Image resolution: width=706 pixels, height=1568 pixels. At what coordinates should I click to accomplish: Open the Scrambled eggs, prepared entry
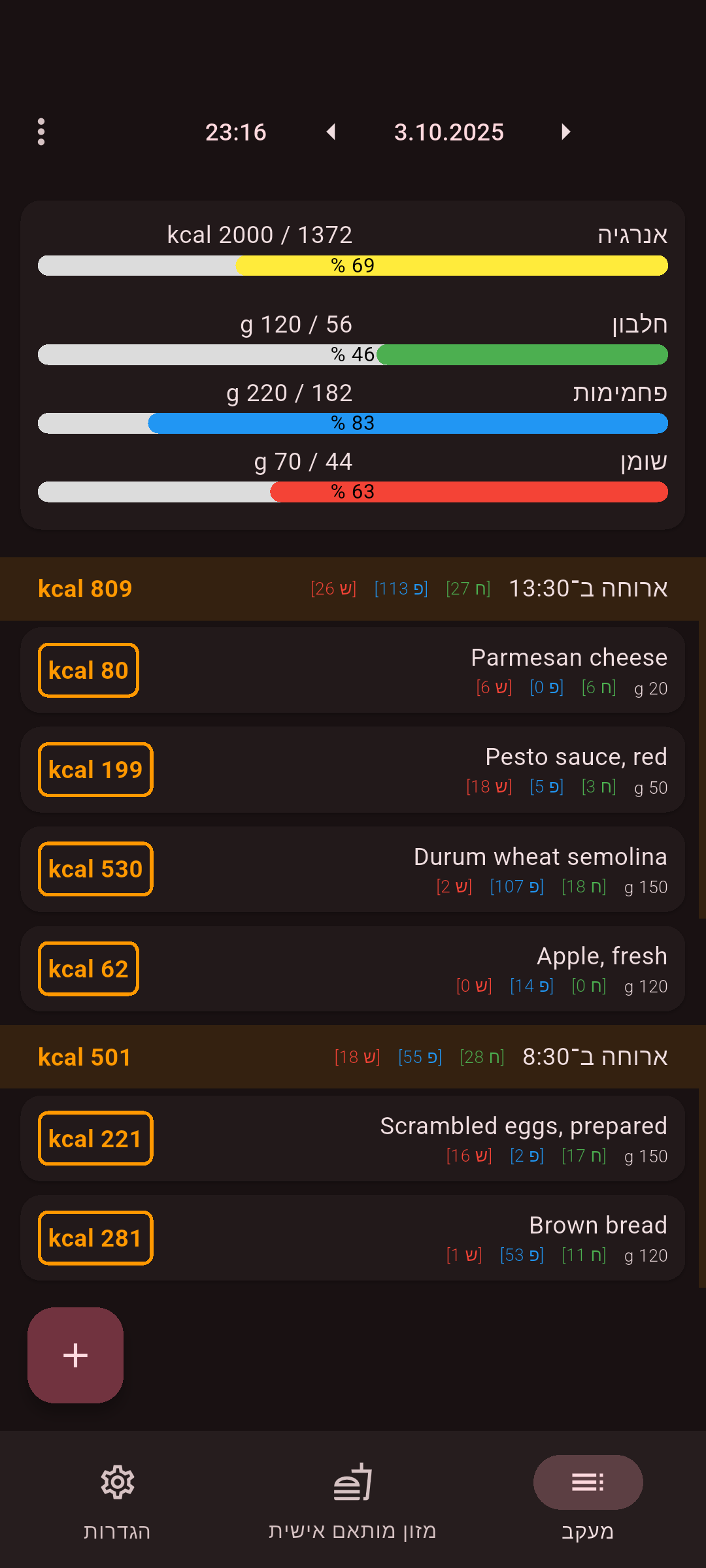(353, 1138)
